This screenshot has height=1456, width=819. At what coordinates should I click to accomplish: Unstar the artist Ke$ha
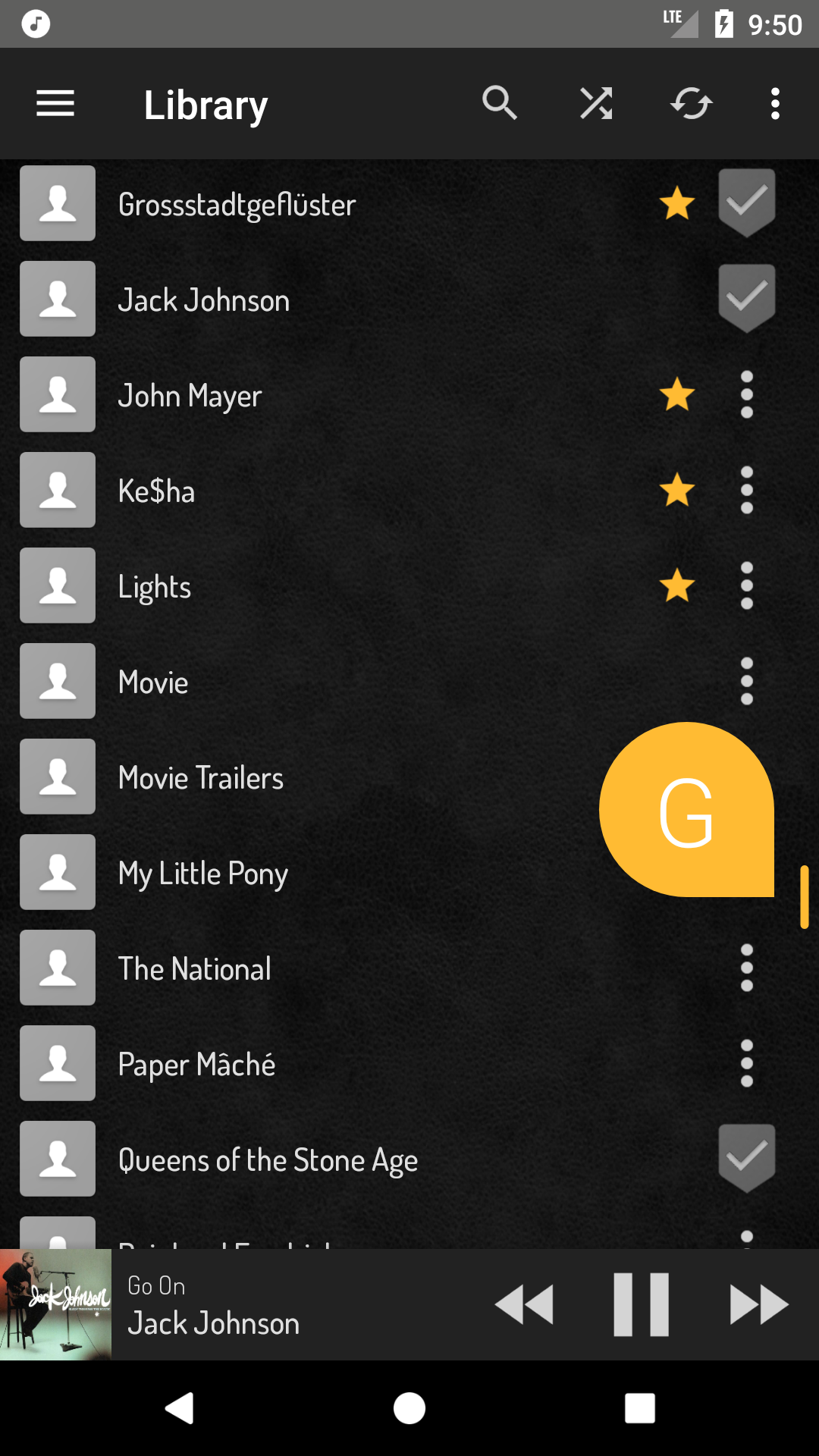676,490
